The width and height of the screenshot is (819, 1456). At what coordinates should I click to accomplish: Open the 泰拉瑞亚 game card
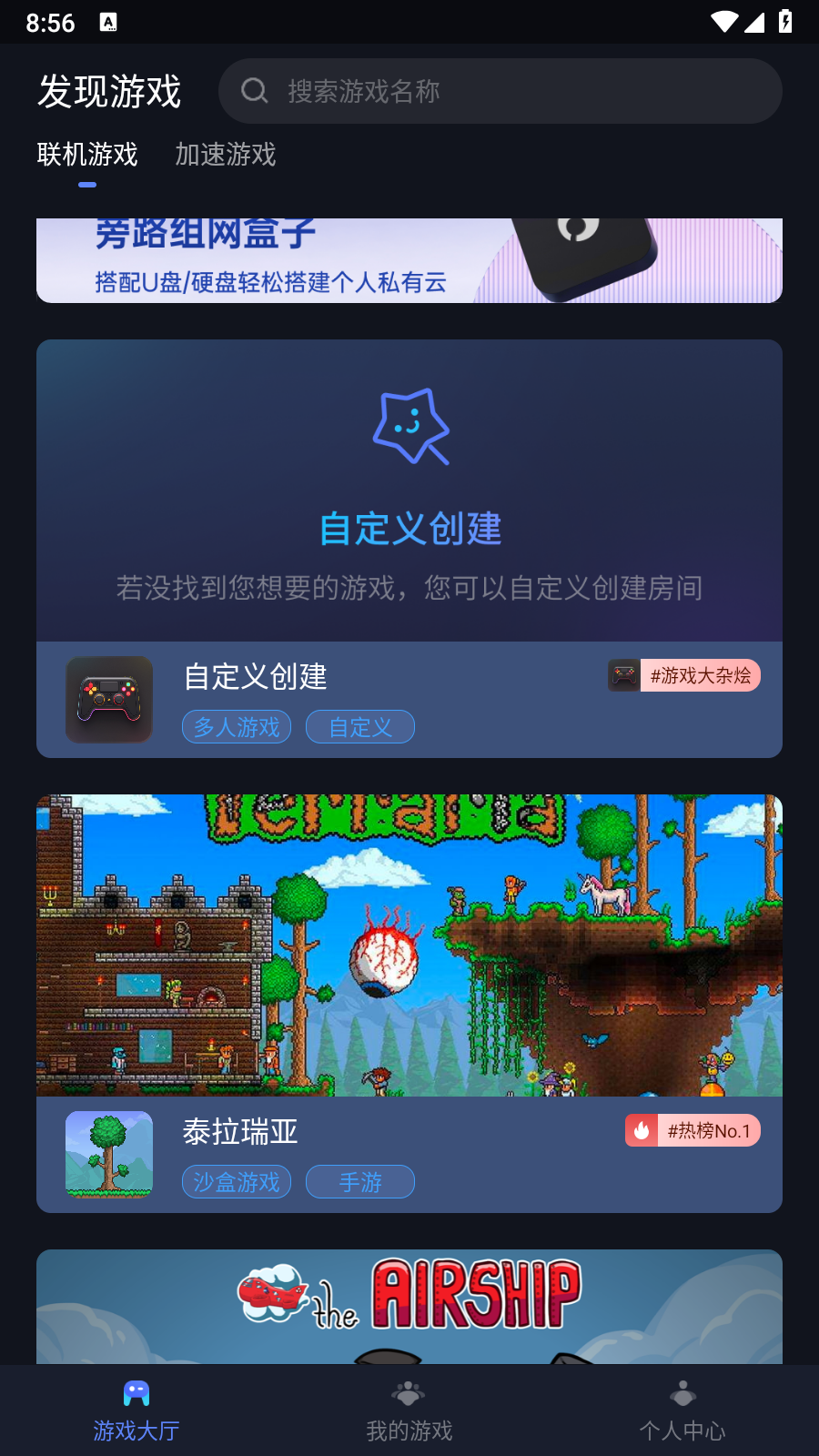point(409,946)
